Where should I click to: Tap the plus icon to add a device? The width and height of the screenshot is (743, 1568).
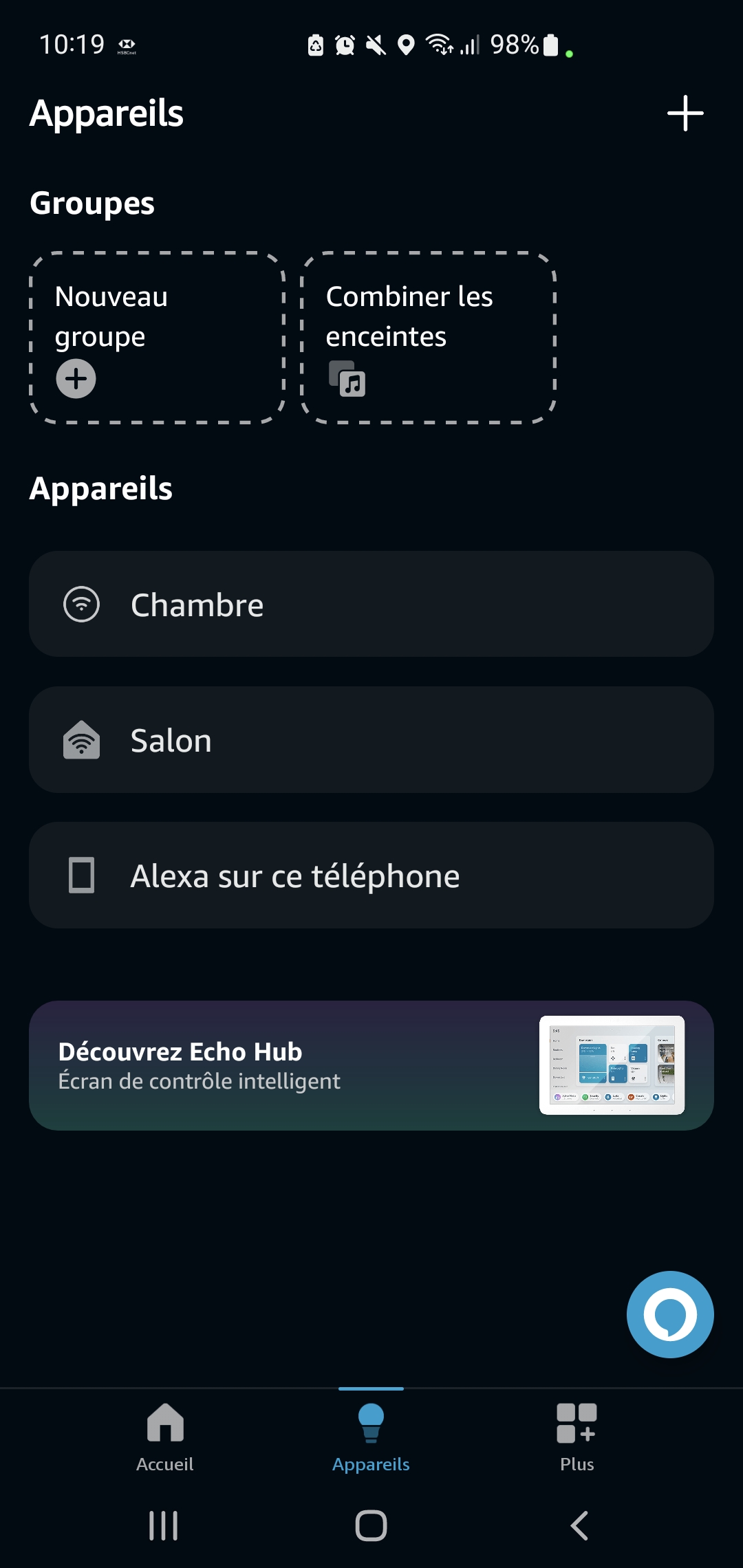pos(685,113)
